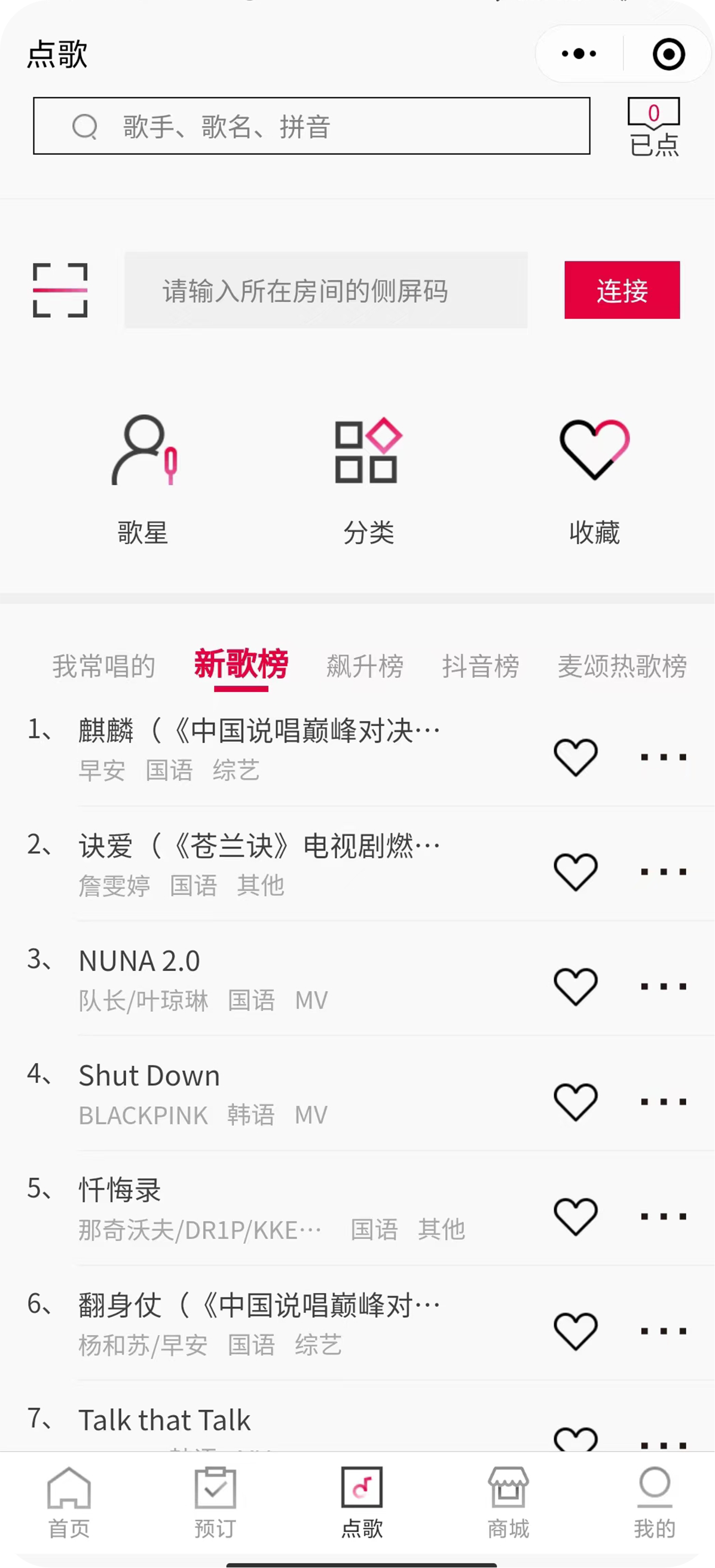This screenshot has width=715, height=1568.
Task: Open the 已点 selected songs list
Action: 653,127
